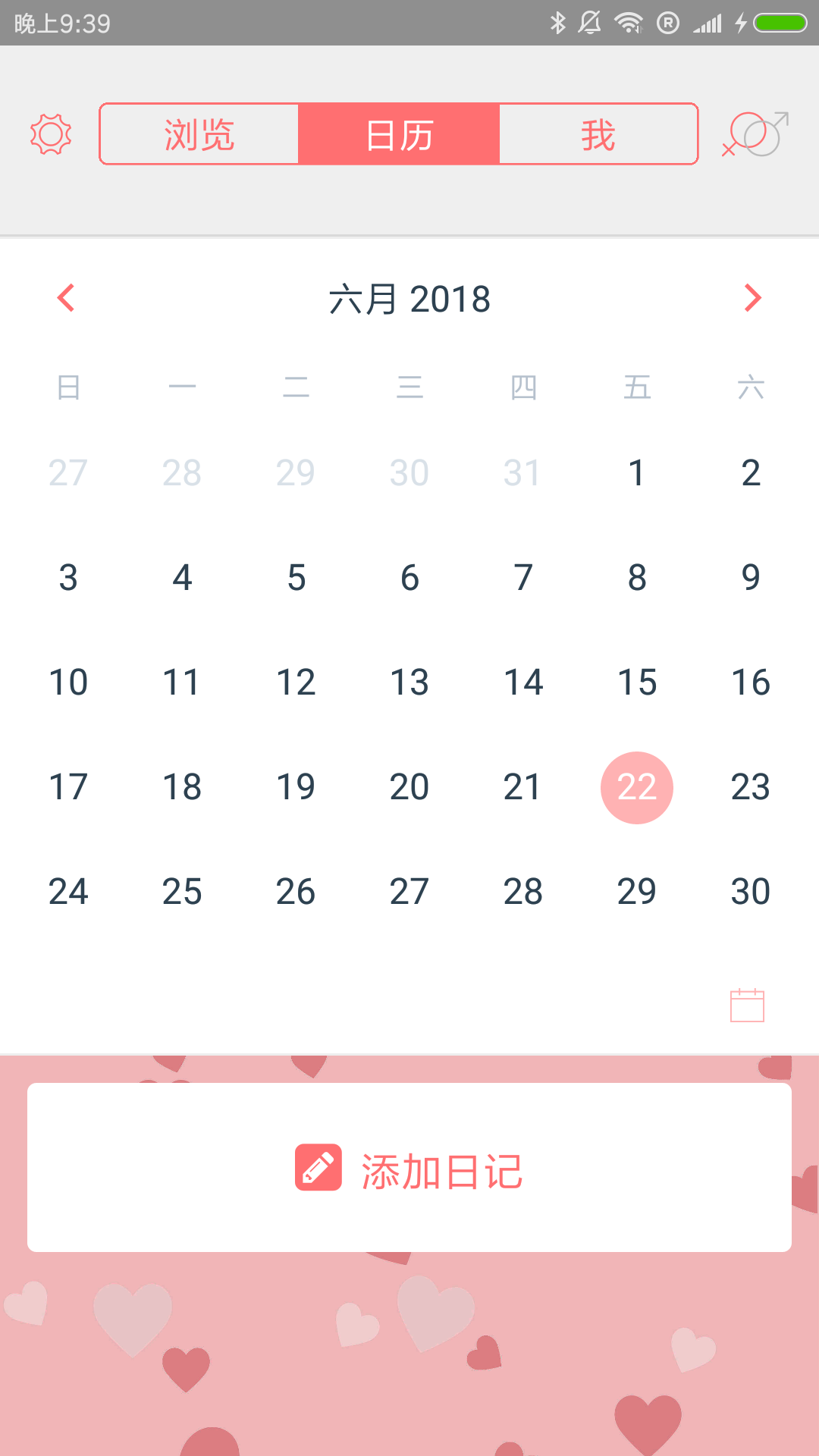Select June 30 on calendar

750,892
